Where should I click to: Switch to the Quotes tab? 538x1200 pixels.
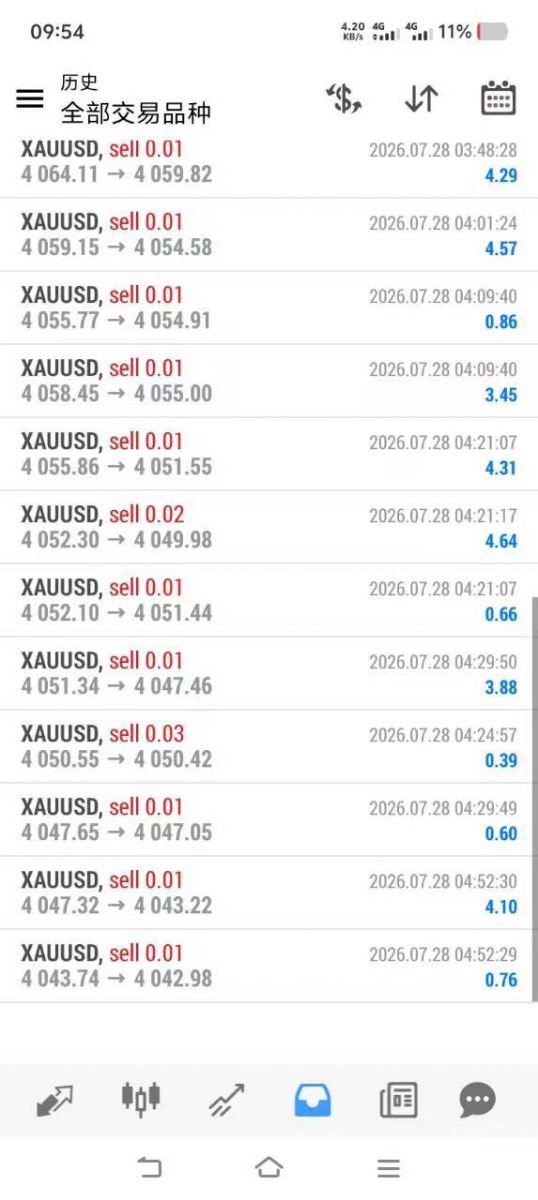55,1101
